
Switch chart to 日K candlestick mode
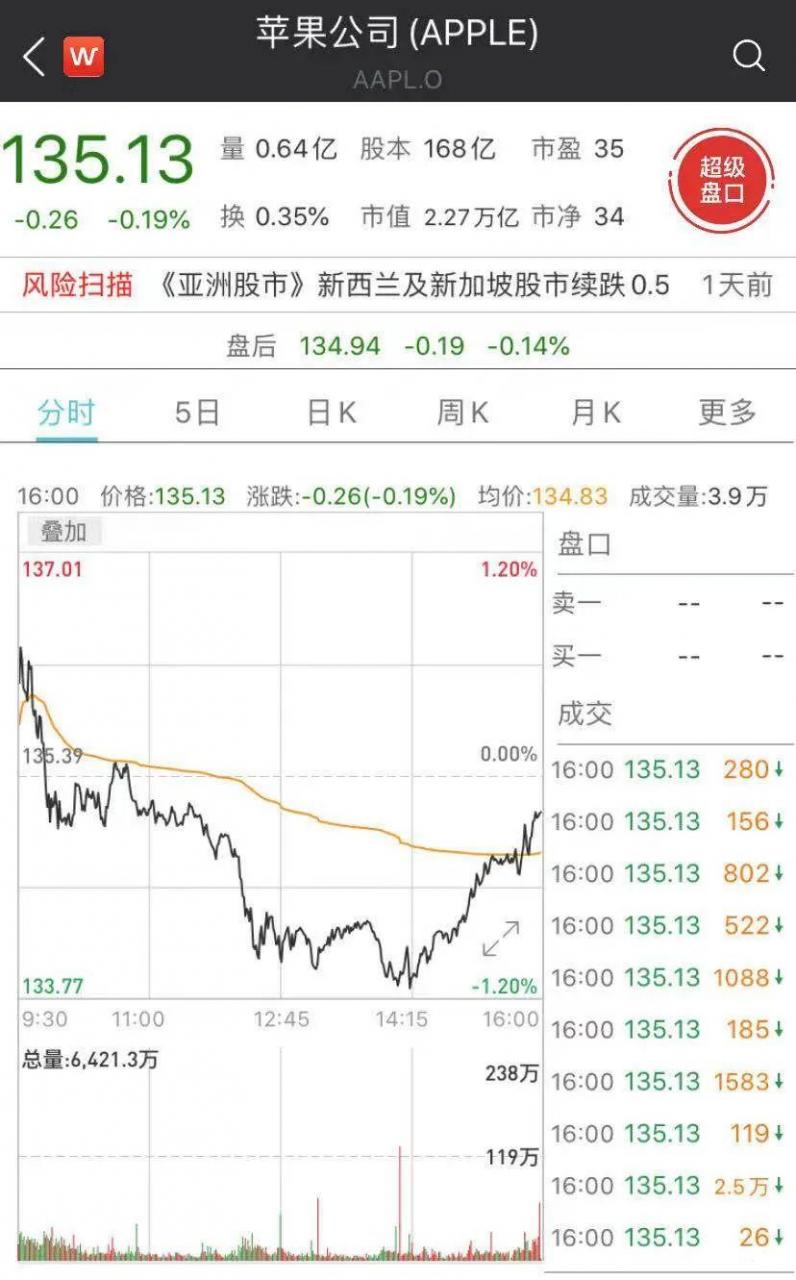click(330, 410)
